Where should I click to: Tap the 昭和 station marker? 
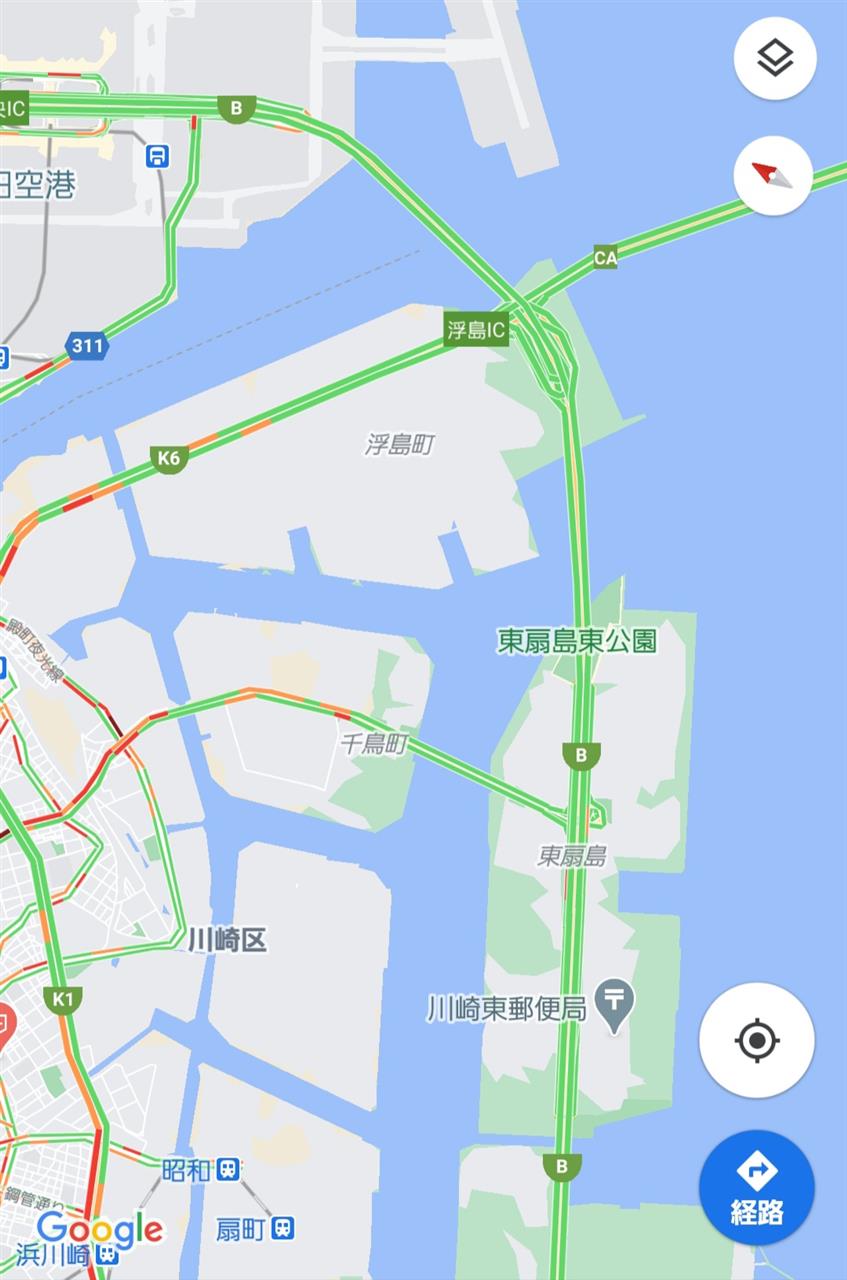click(x=229, y=1169)
